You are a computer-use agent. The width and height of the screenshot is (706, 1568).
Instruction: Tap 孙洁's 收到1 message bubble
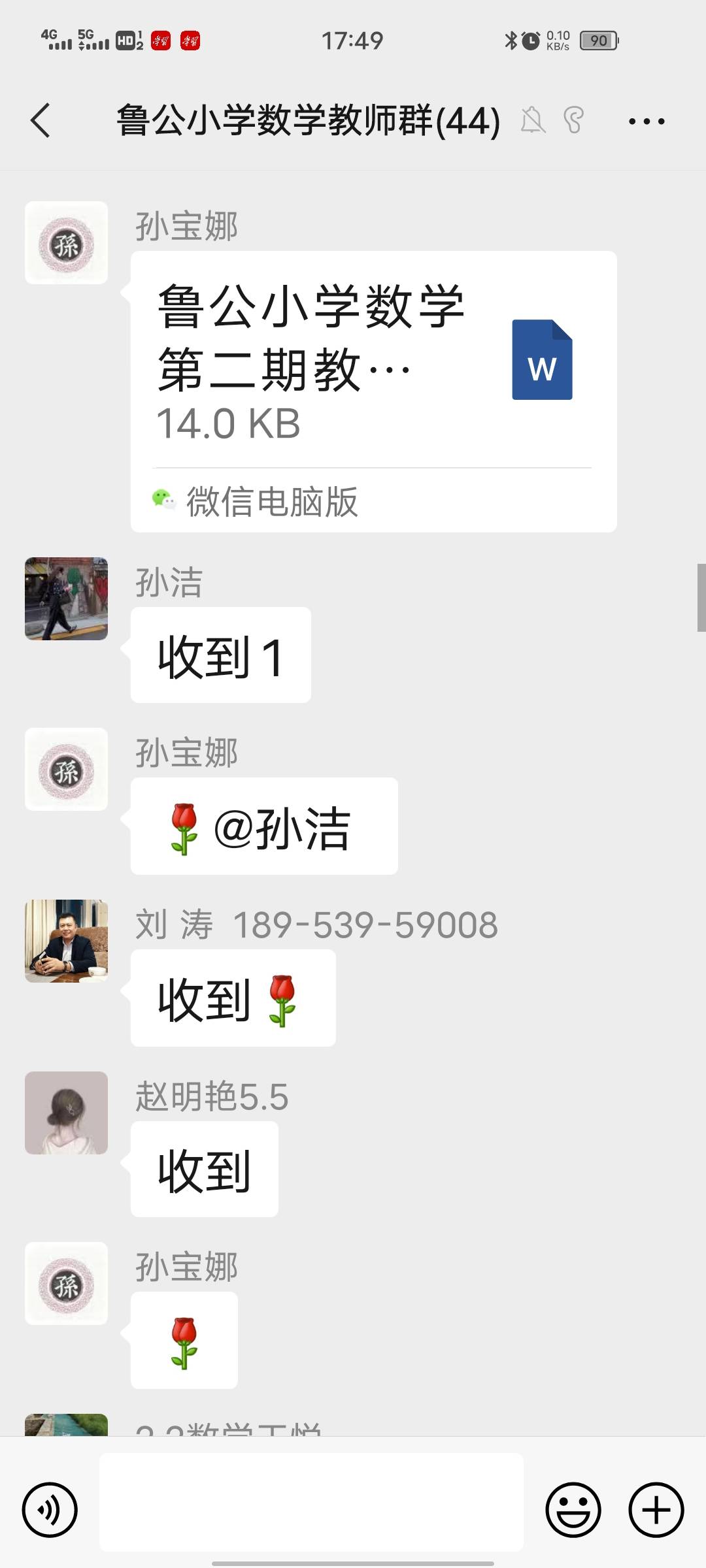point(220,653)
